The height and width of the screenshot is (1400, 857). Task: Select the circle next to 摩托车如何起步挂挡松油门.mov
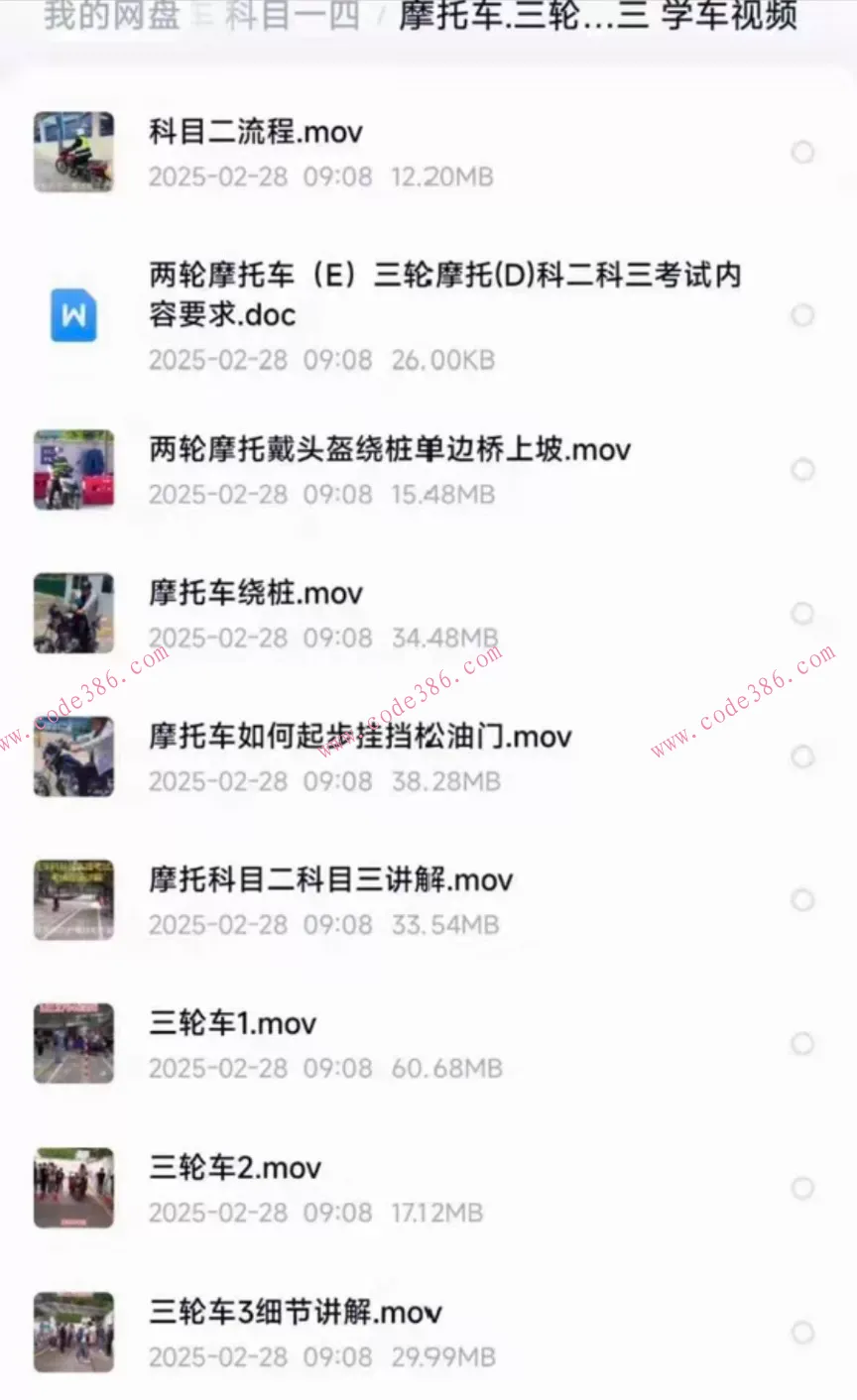[x=803, y=757]
